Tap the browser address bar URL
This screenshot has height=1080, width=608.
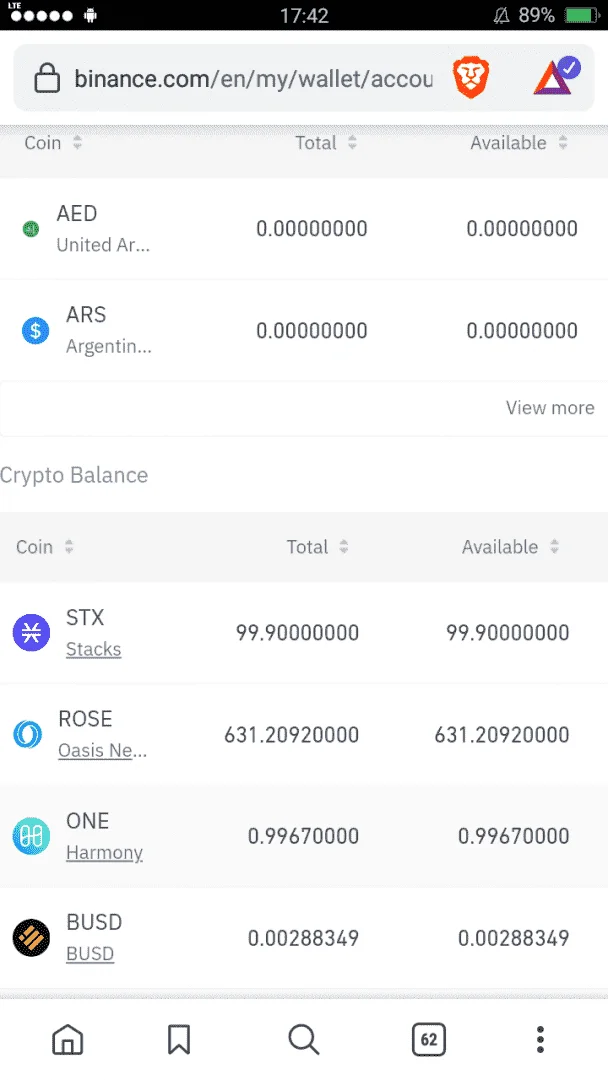(x=253, y=79)
